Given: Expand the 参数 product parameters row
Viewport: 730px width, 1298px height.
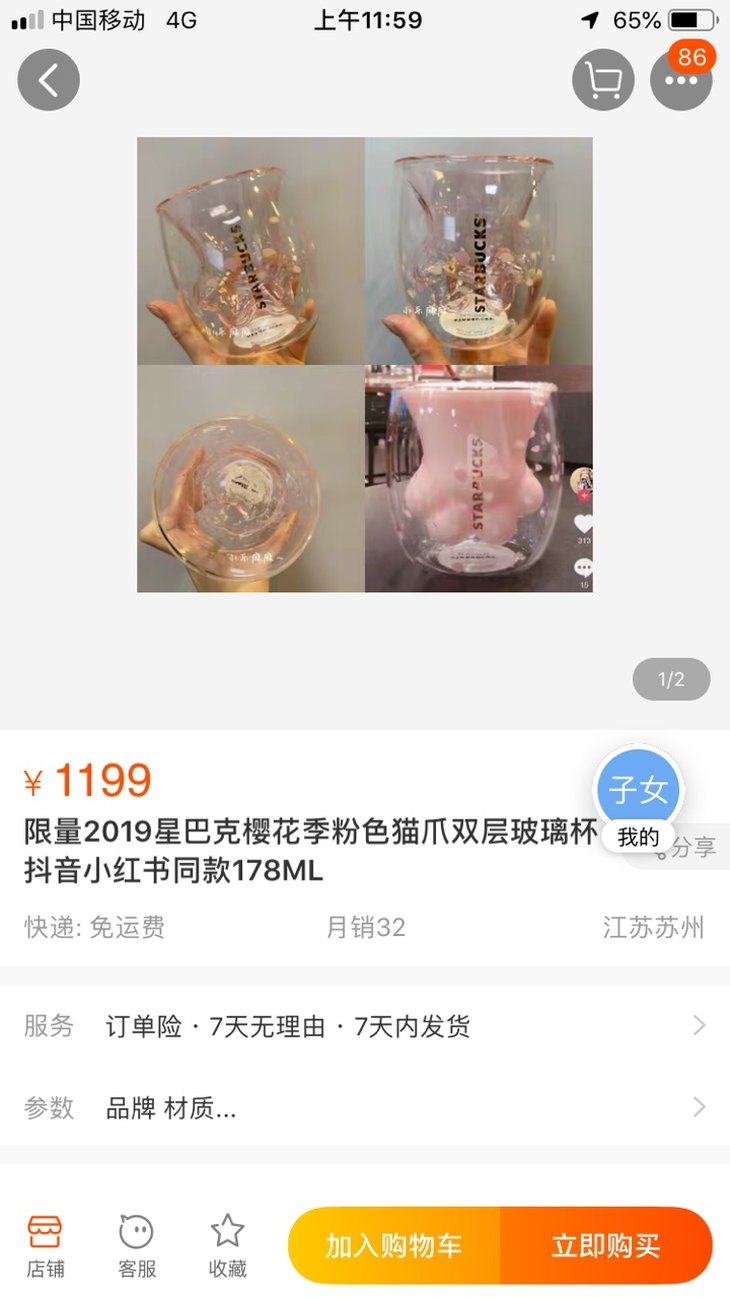Looking at the screenshot, I should 365,1107.
